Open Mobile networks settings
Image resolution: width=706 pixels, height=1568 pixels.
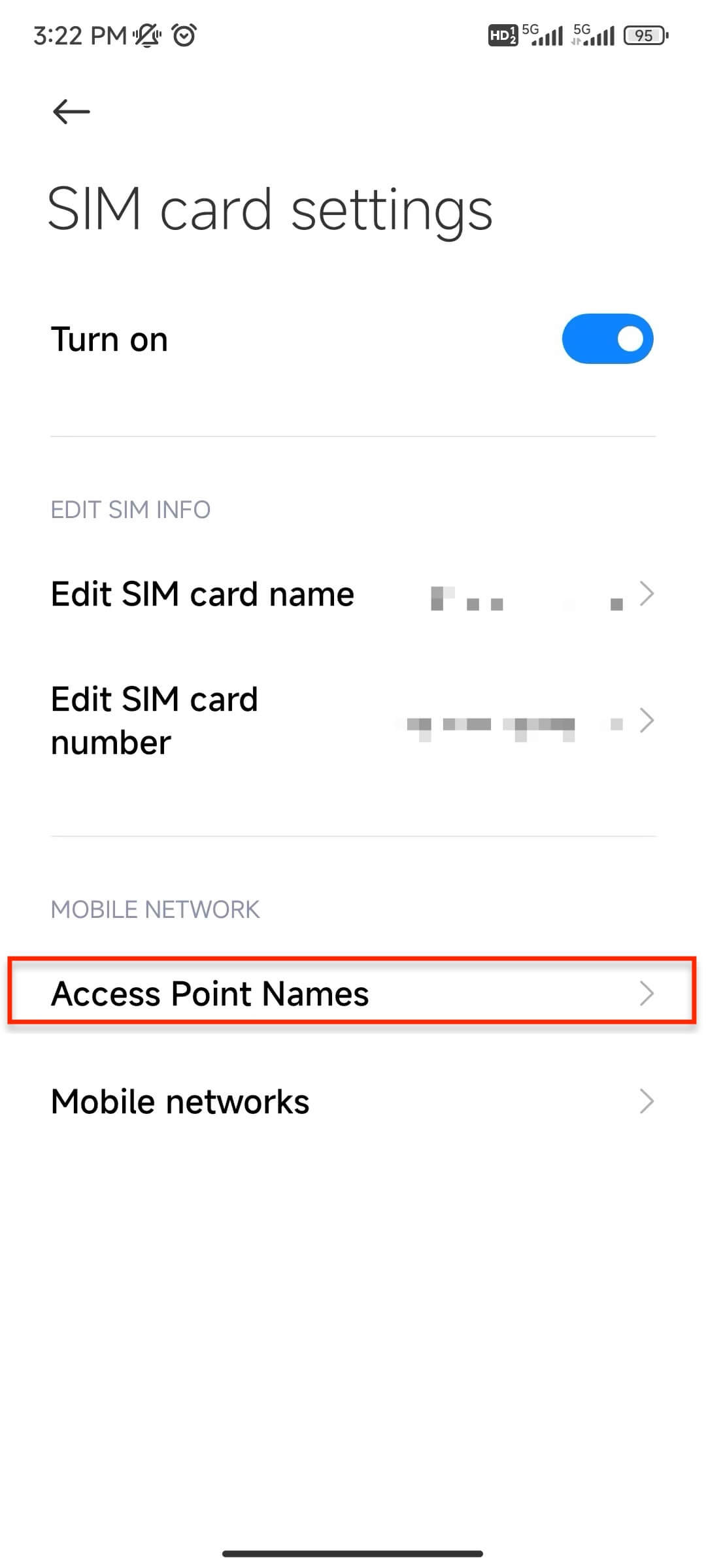353,1102
